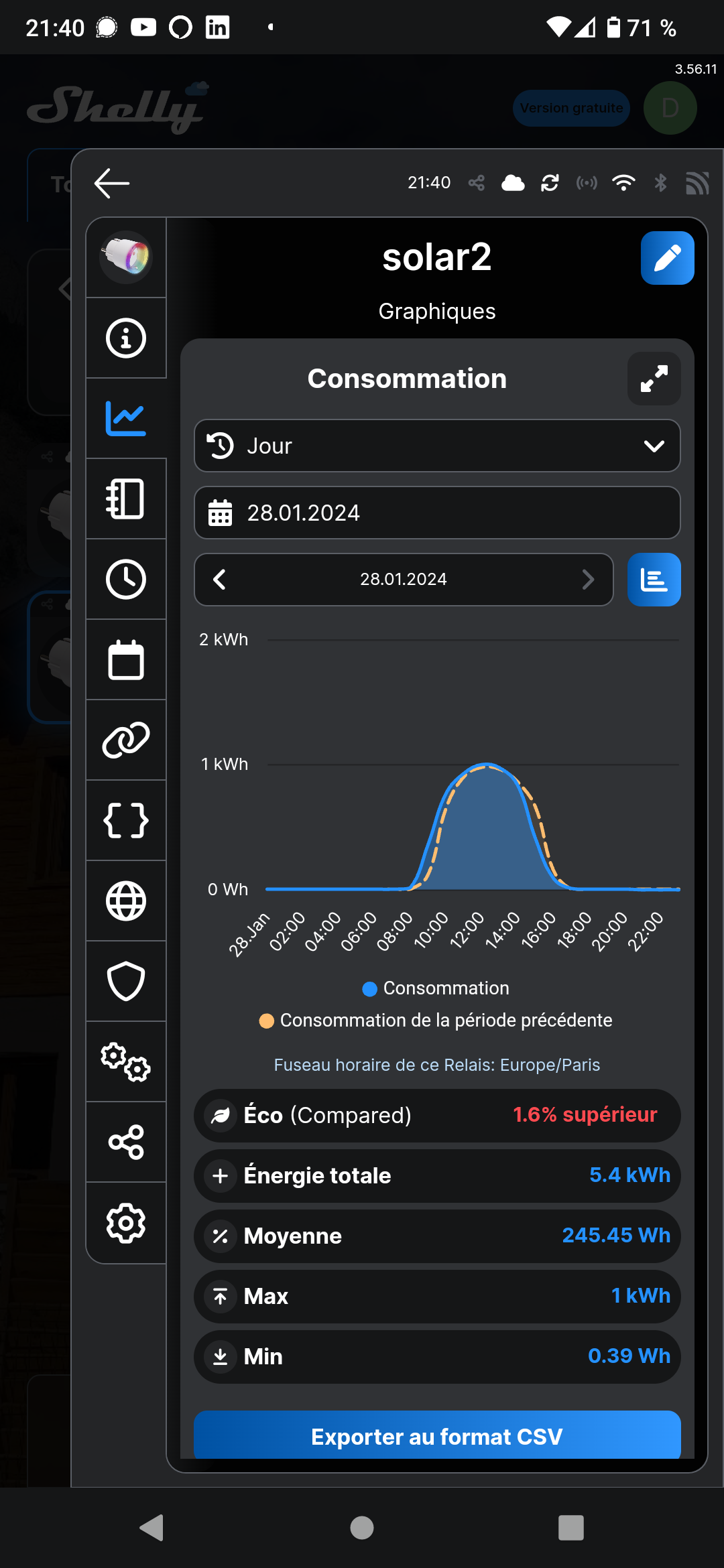Expand the Consommation chart to fullscreen
Image resolution: width=724 pixels, height=1568 pixels.
[654, 379]
